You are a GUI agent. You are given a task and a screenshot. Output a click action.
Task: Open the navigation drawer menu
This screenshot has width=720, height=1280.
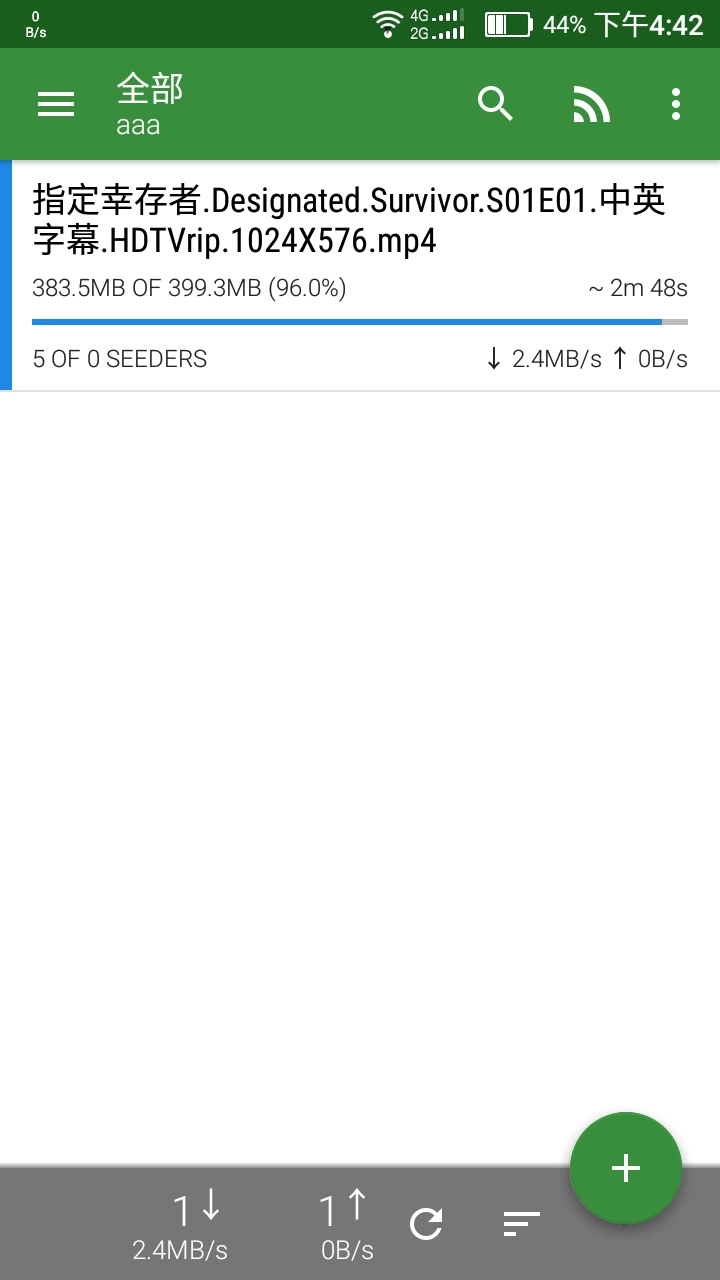pos(56,104)
